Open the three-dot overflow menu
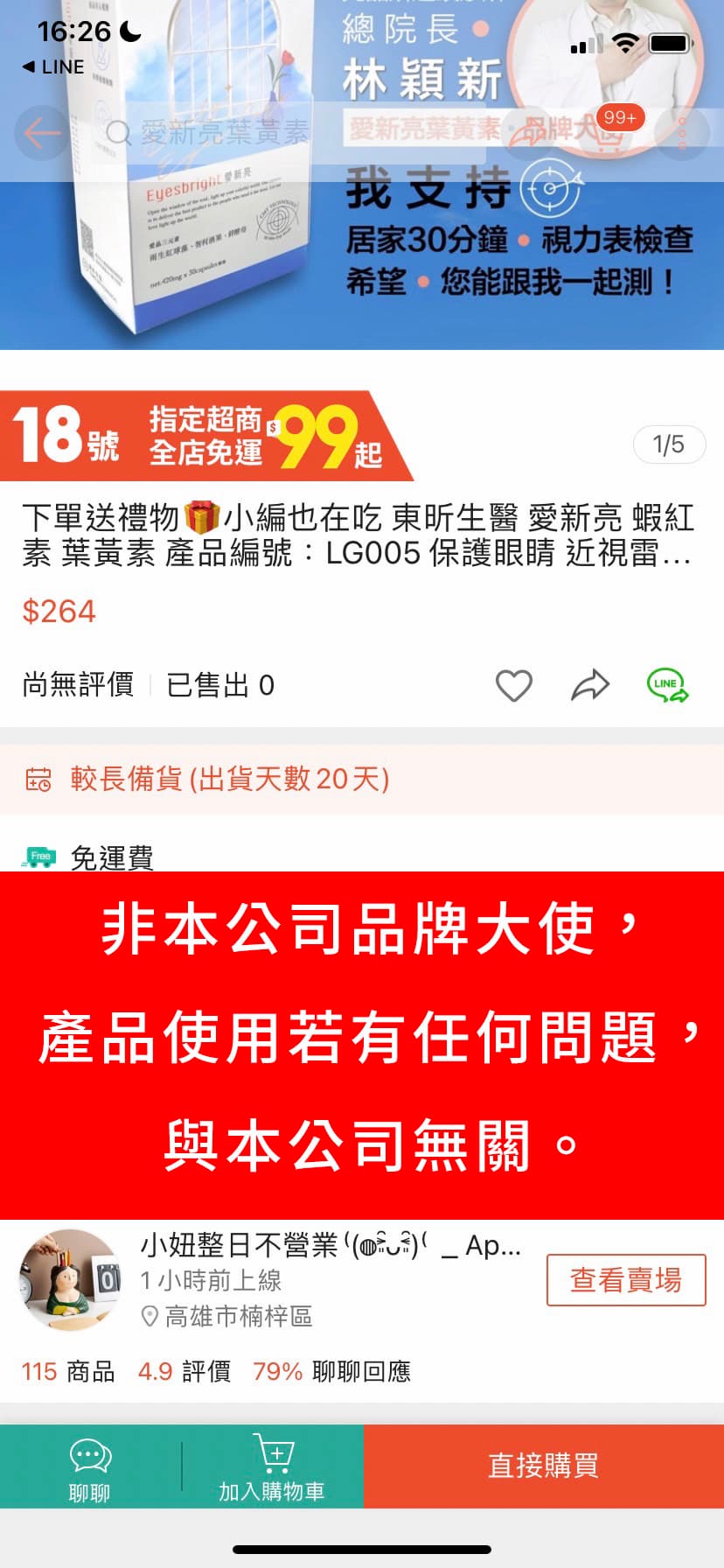 click(x=681, y=133)
